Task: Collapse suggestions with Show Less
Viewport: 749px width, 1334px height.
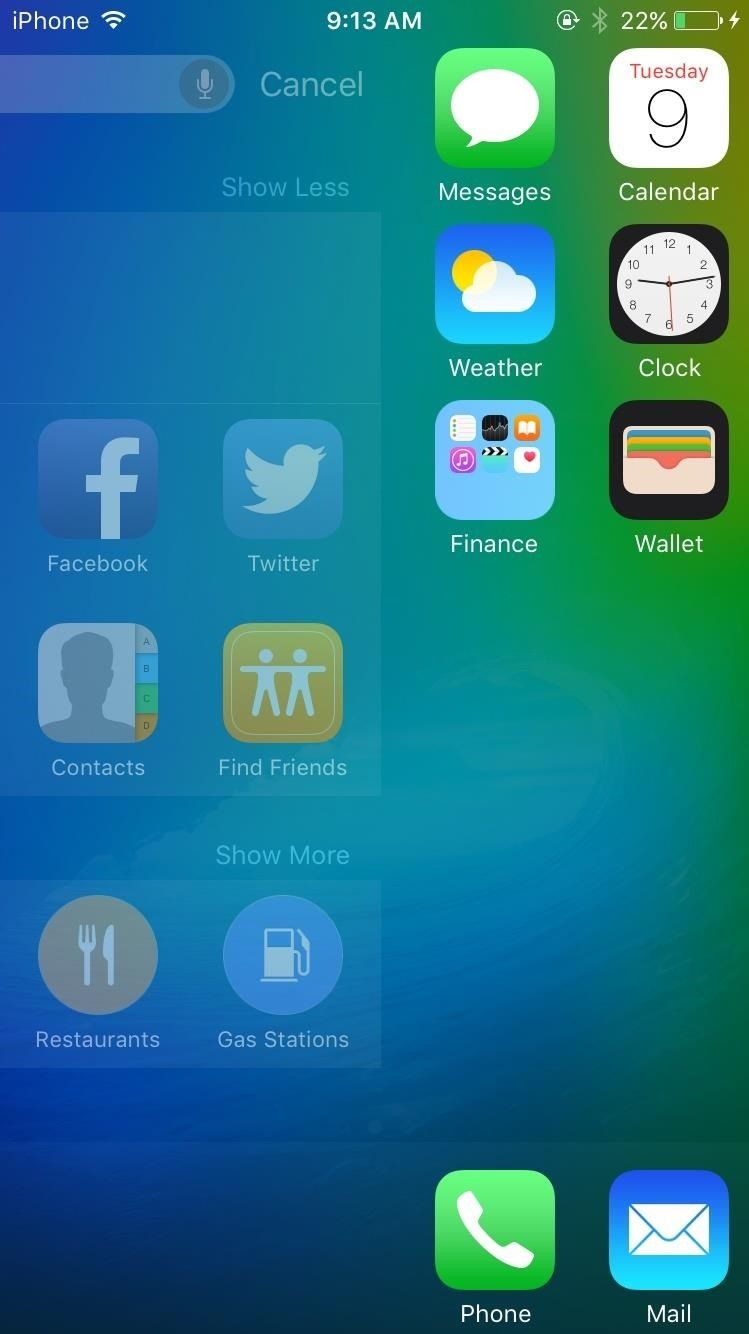Action: (284, 187)
